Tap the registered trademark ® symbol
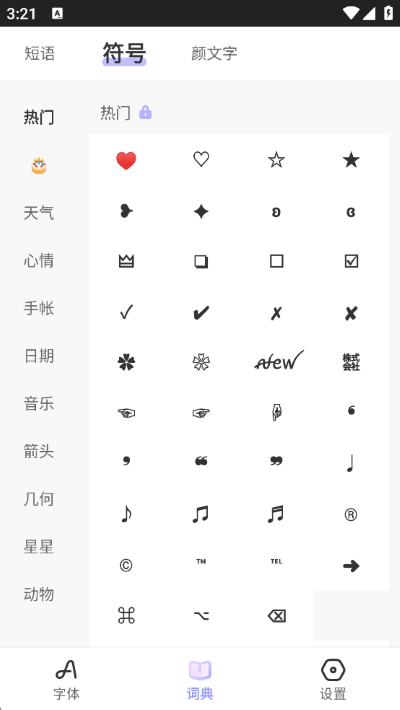Screen dimensions: 400x710 click(x=351, y=515)
